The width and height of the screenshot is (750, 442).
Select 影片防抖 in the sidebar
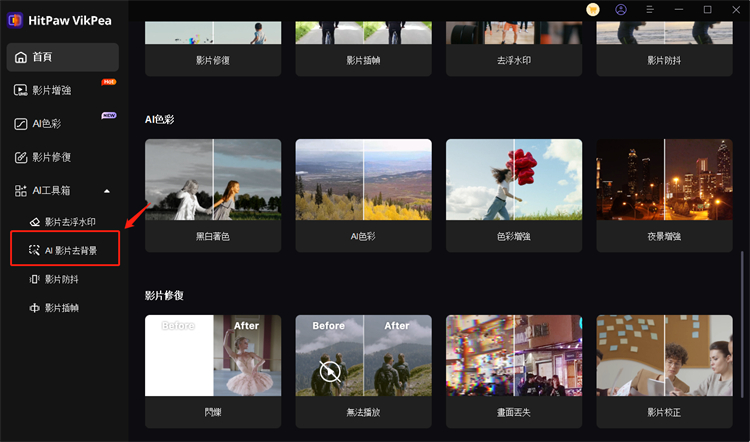[x=60, y=279]
